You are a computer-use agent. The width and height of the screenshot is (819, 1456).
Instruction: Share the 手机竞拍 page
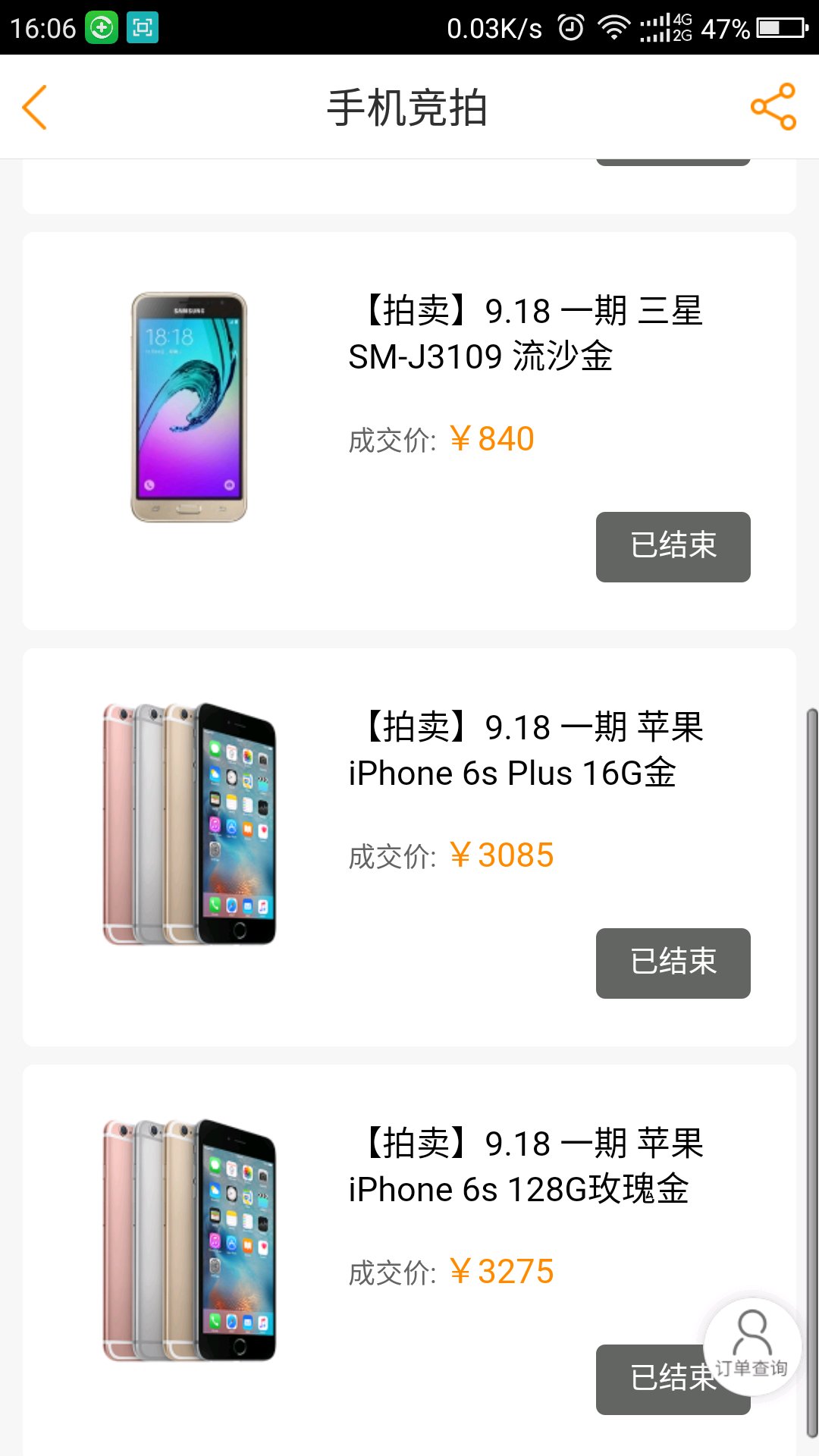click(x=773, y=107)
